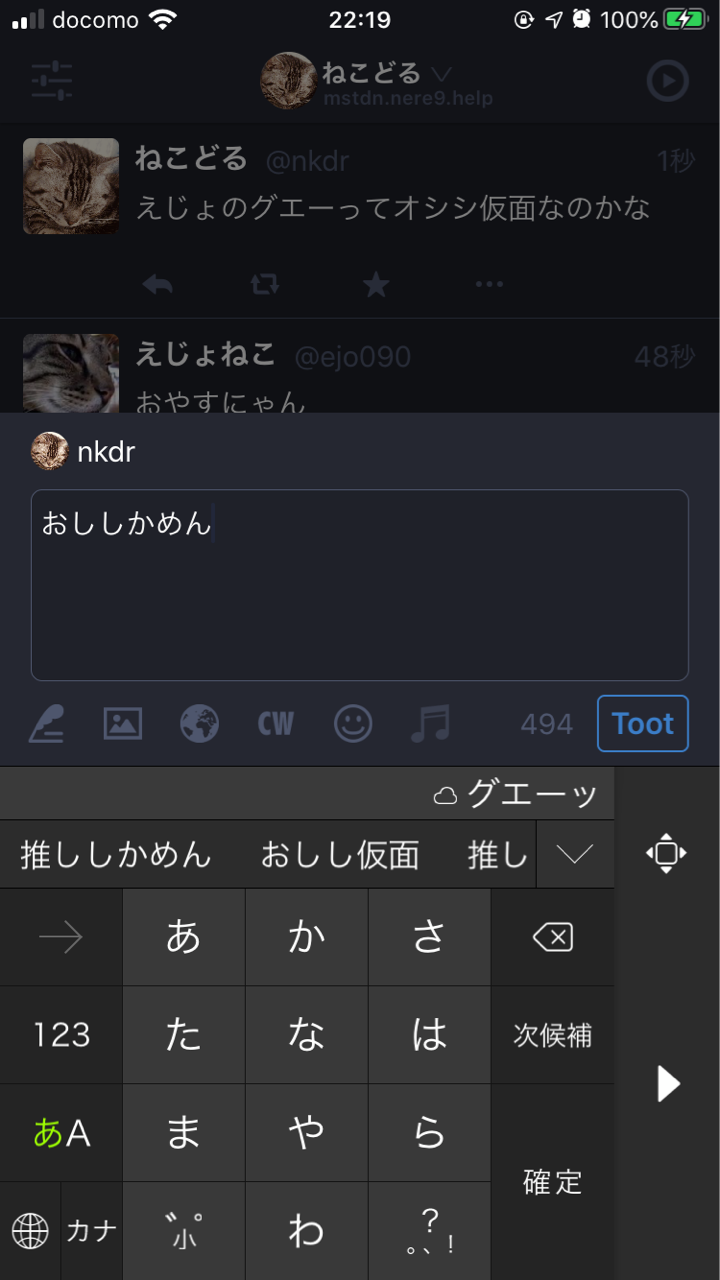Open the emoji picker

353,724
